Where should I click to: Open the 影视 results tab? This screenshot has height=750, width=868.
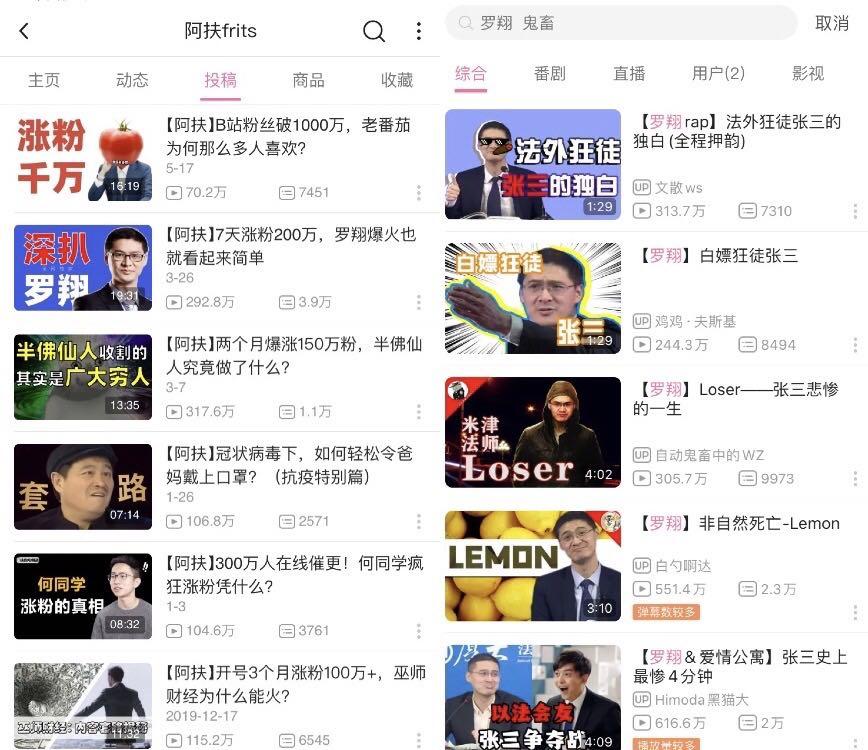point(808,73)
